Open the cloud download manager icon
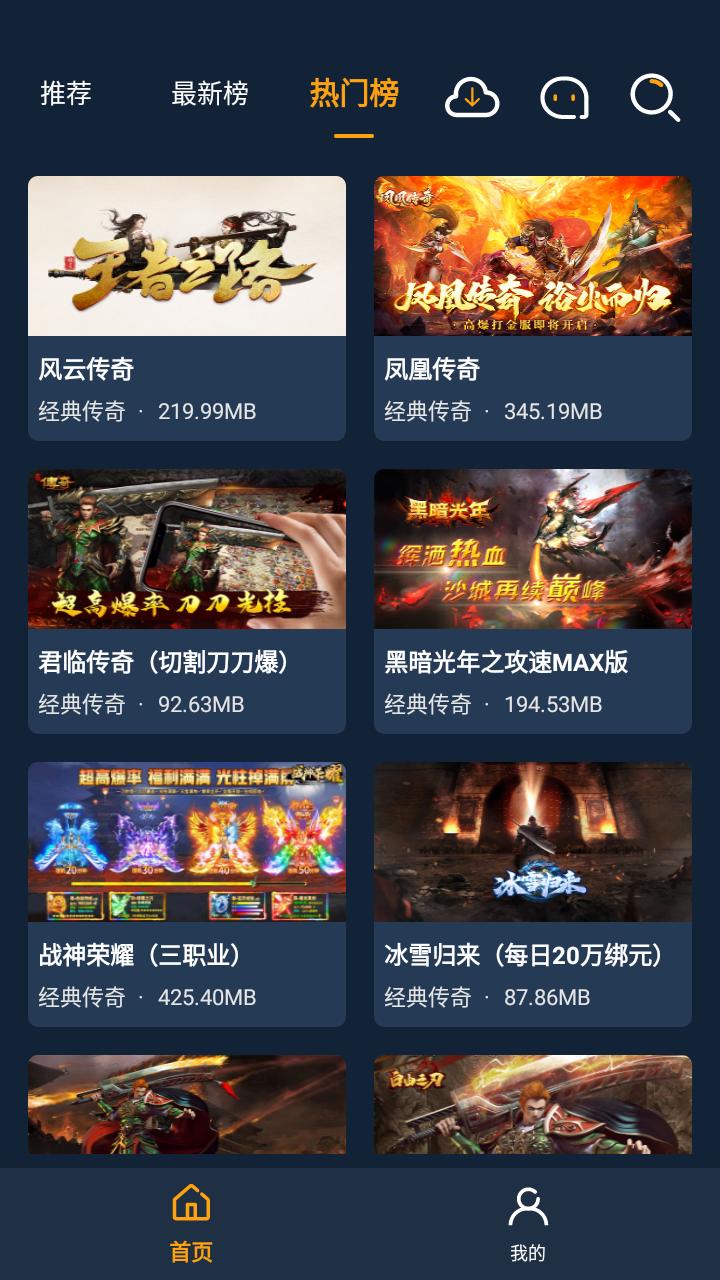 [x=472, y=97]
